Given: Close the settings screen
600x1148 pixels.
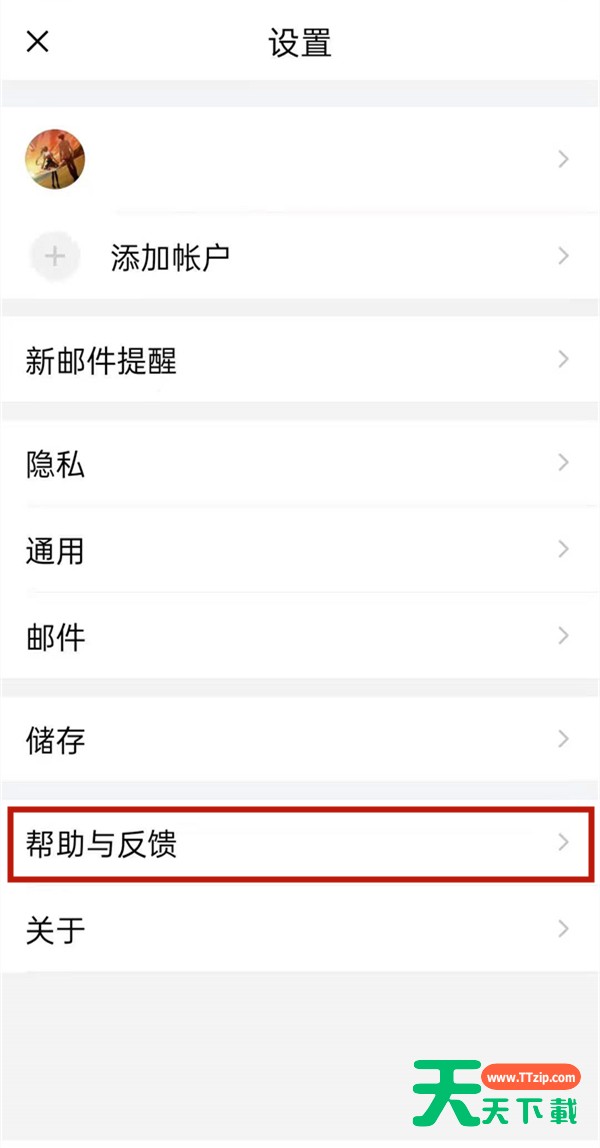Looking at the screenshot, I should click(x=38, y=42).
